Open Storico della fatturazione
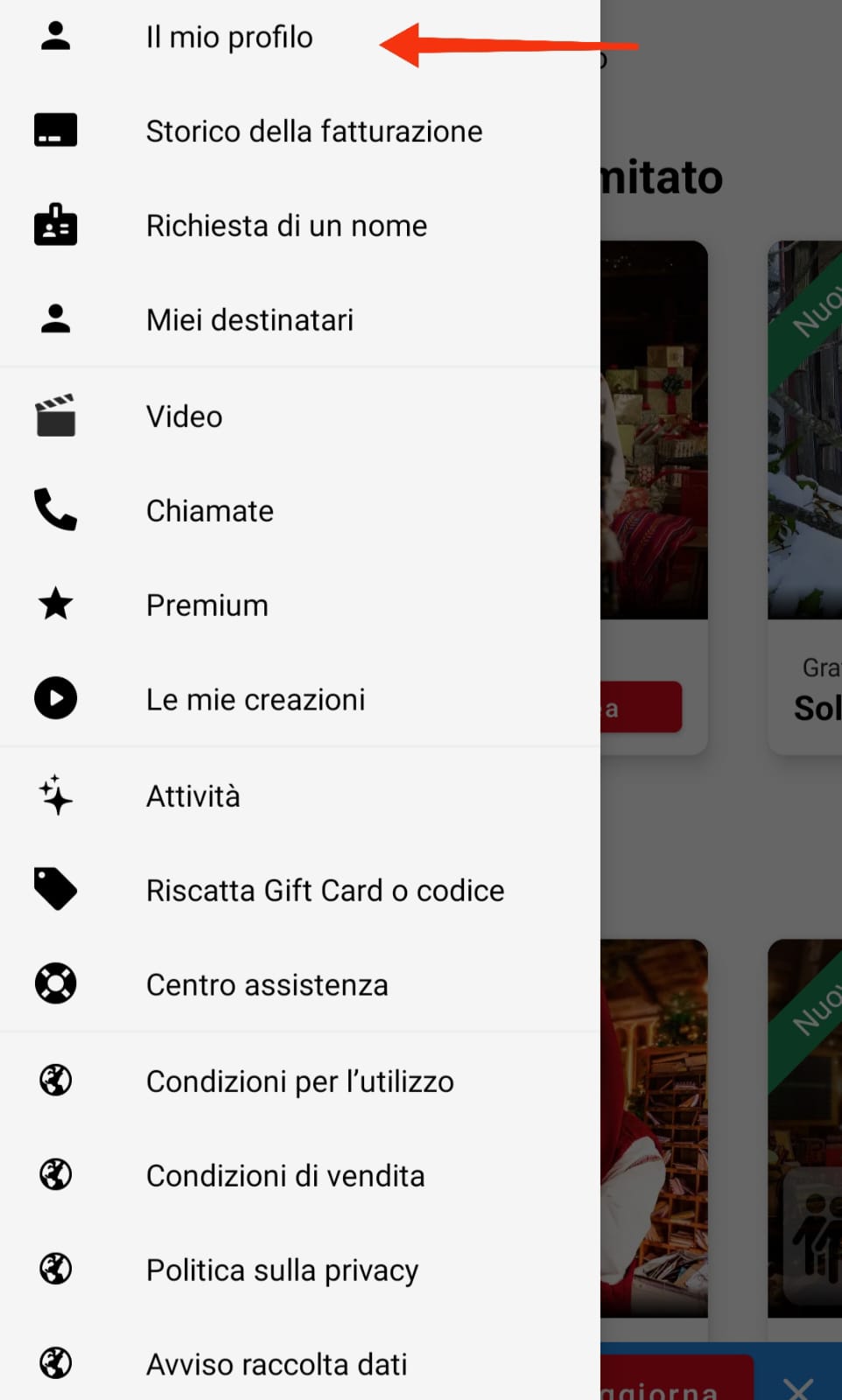 tap(313, 131)
